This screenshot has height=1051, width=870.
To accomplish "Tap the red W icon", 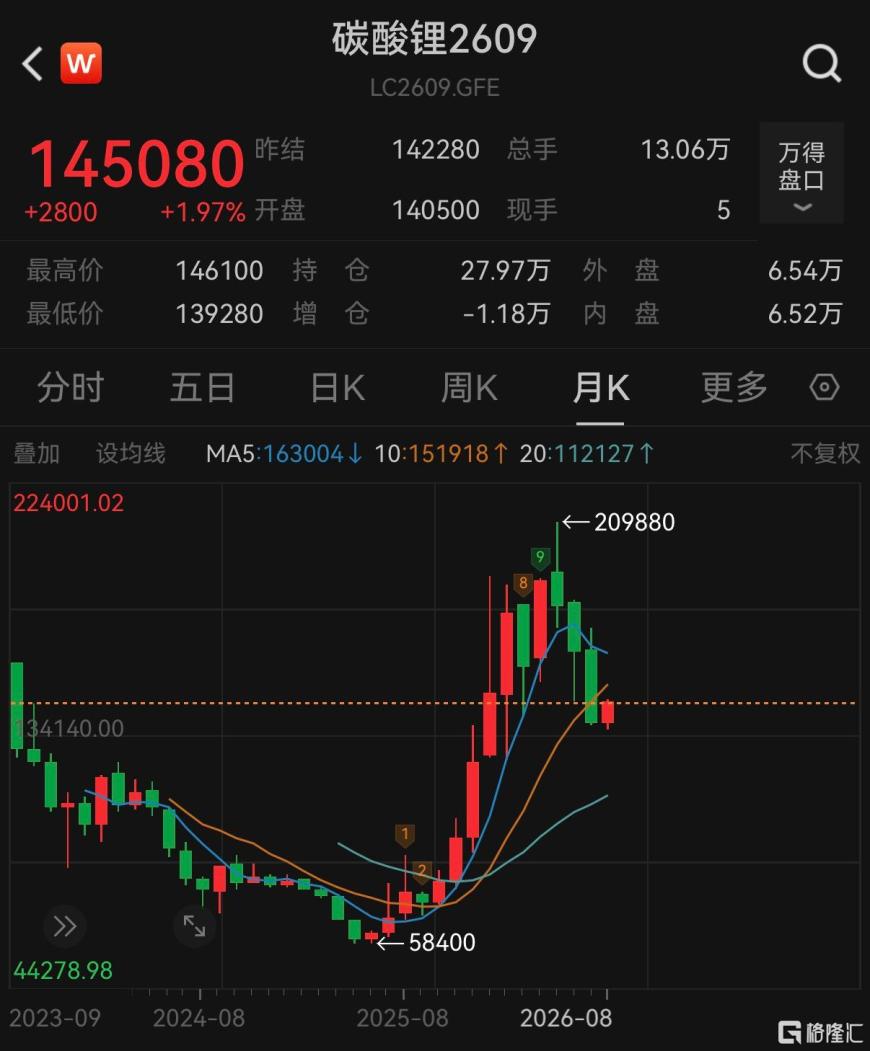I will 81,64.
